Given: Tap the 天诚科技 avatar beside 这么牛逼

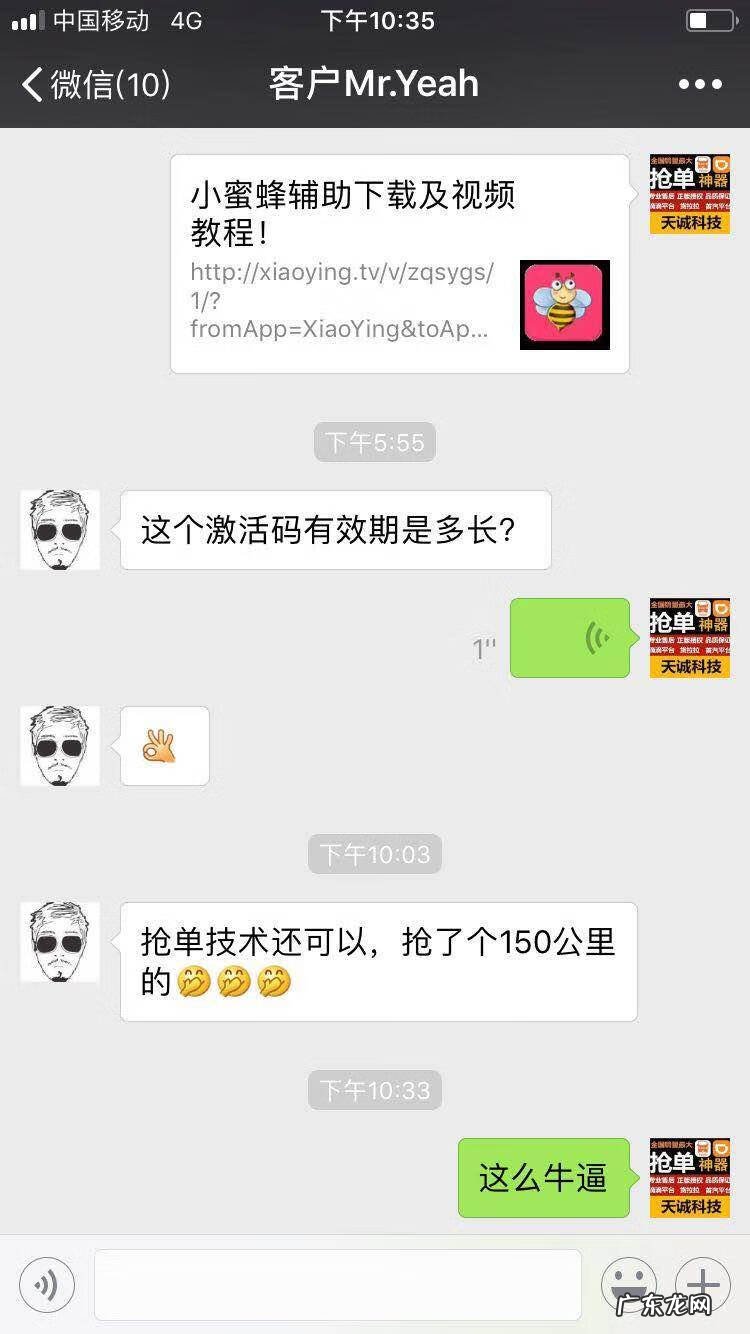Looking at the screenshot, I should tap(689, 1178).
